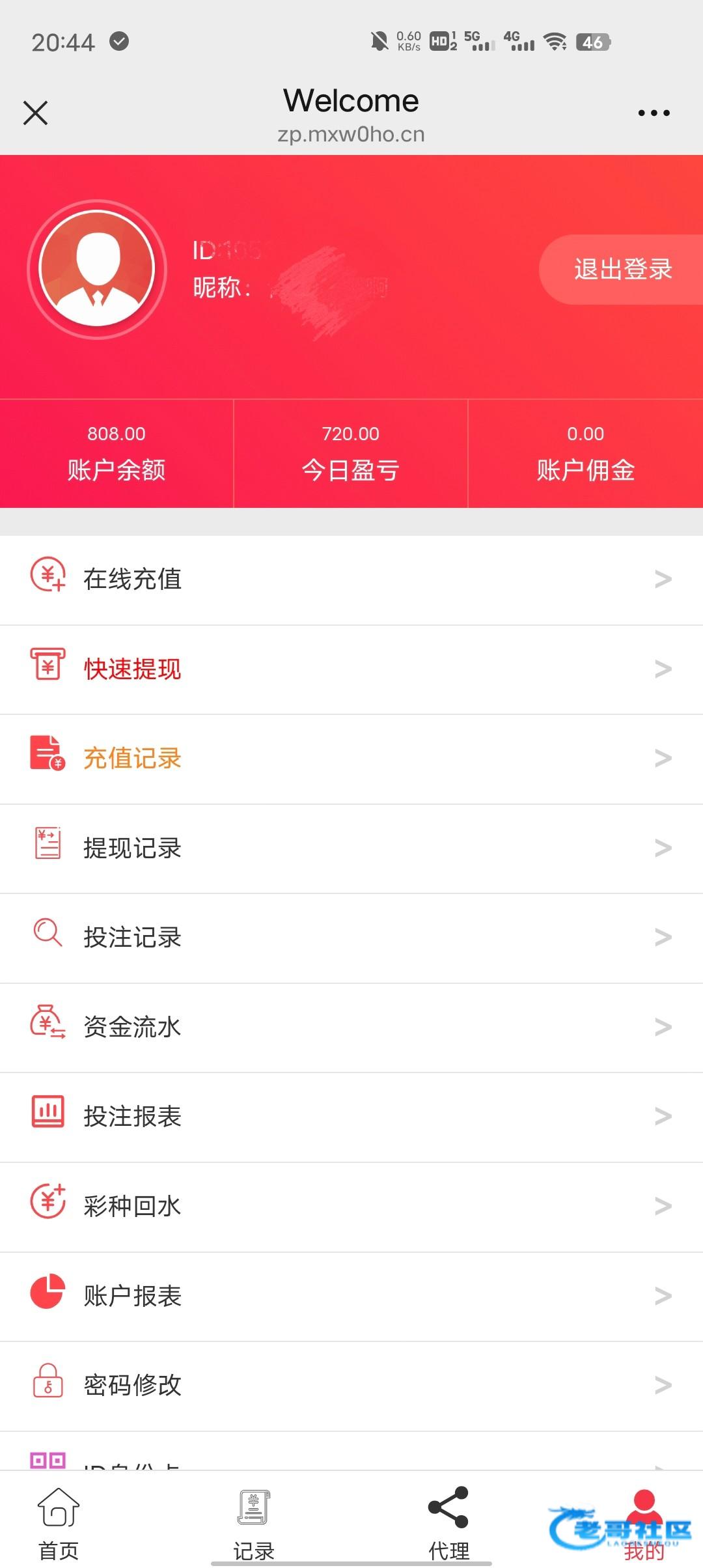Viewport: 703px width, 1568px height.
Task: Tap the profile avatar picture
Action: 97,269
